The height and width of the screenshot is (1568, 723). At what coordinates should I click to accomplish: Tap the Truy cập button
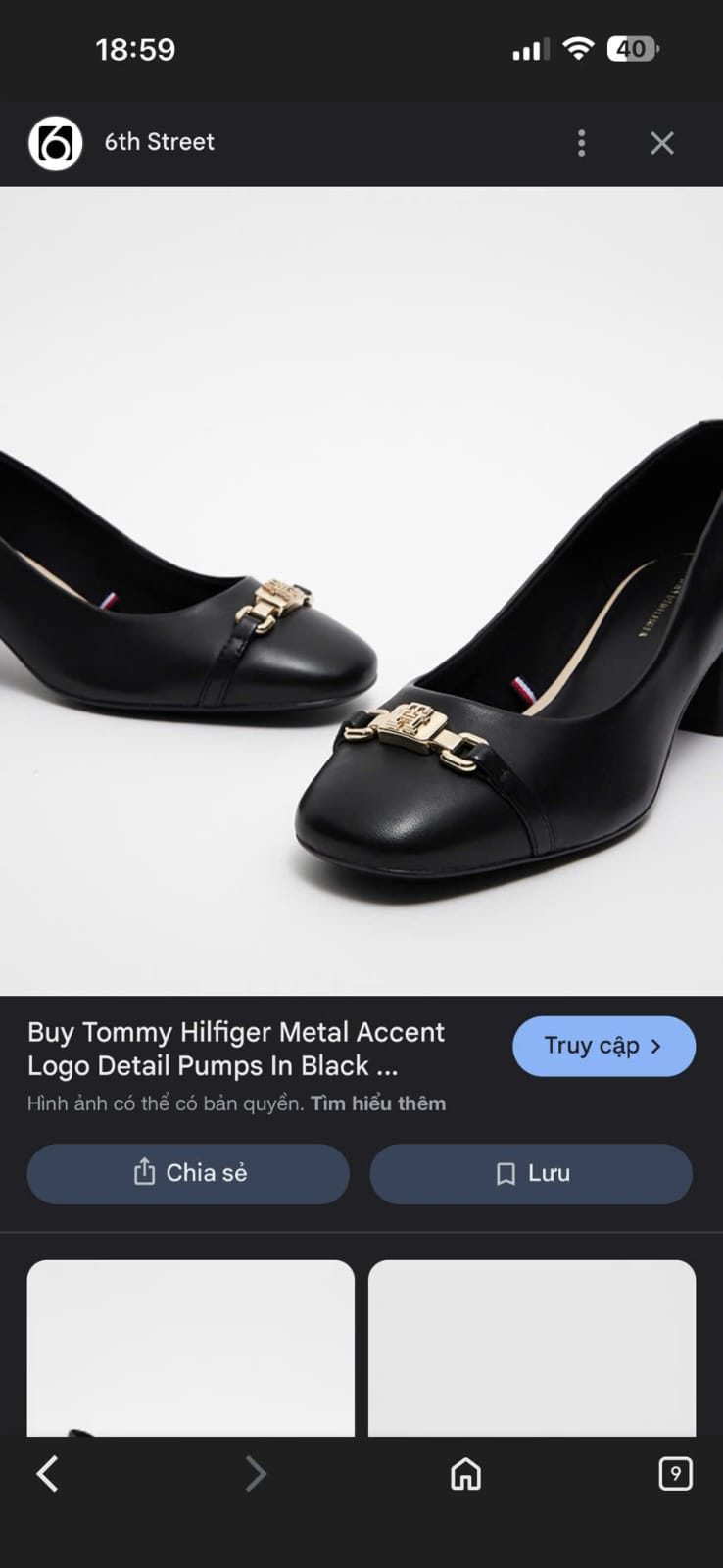pos(603,1046)
